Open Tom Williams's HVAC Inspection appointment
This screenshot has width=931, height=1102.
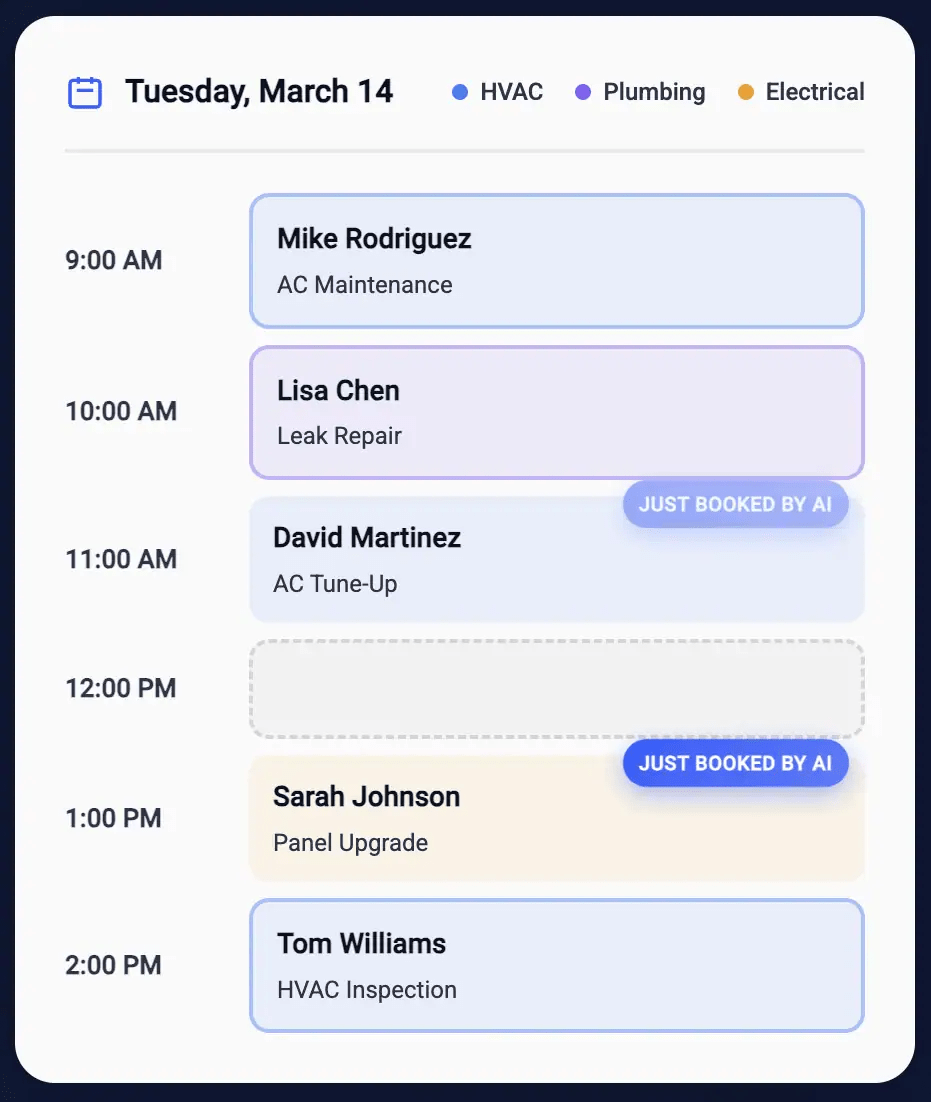coord(557,964)
